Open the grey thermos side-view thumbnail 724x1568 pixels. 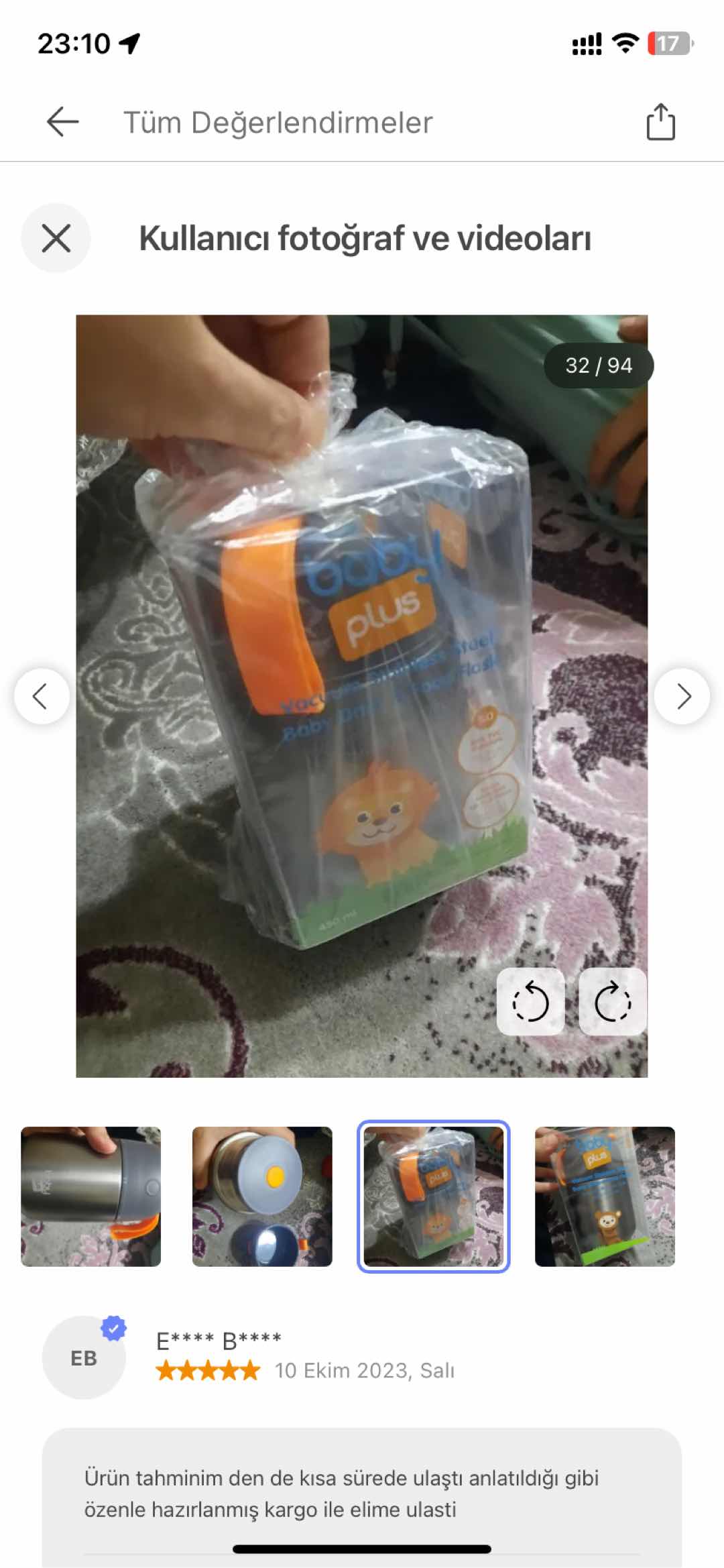91,1196
